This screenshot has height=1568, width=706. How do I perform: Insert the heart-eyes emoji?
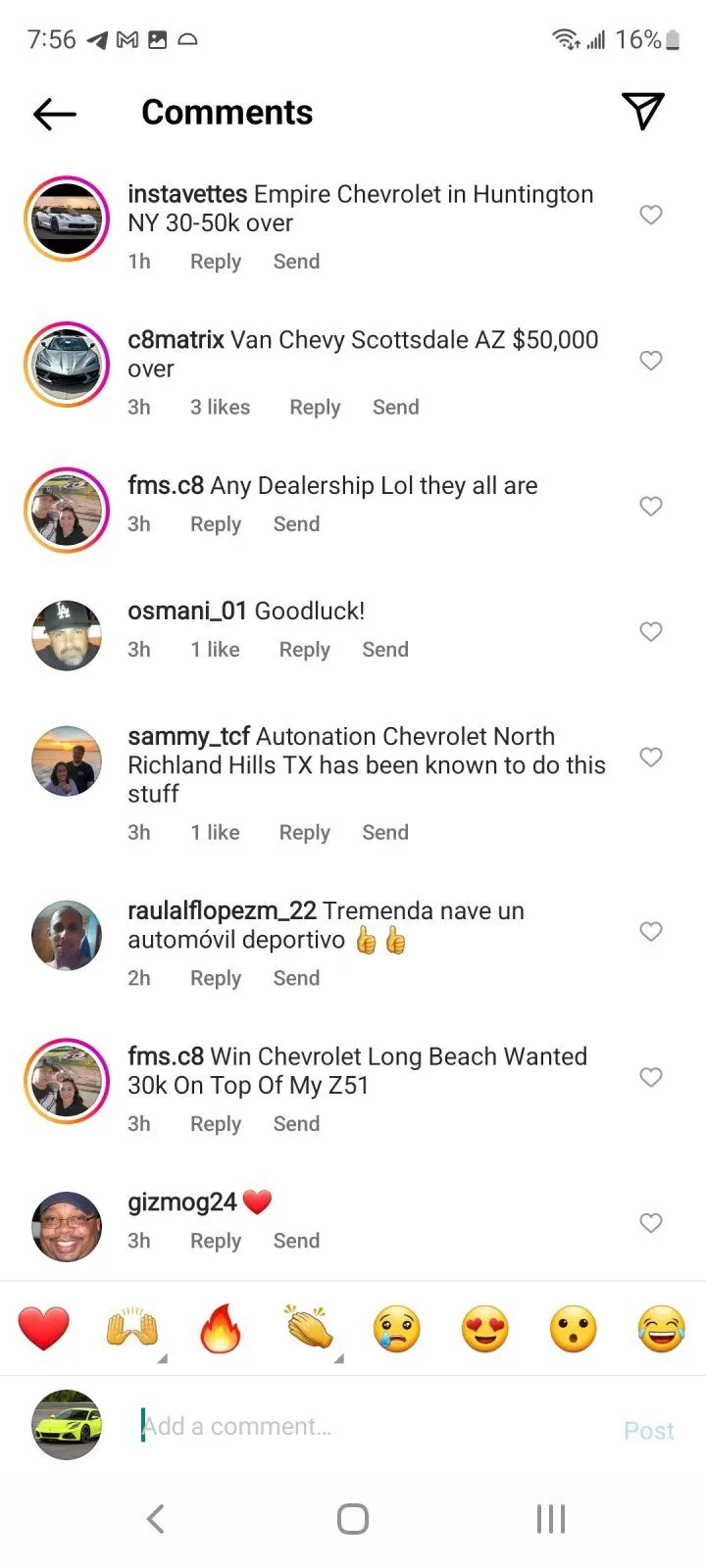(485, 1330)
